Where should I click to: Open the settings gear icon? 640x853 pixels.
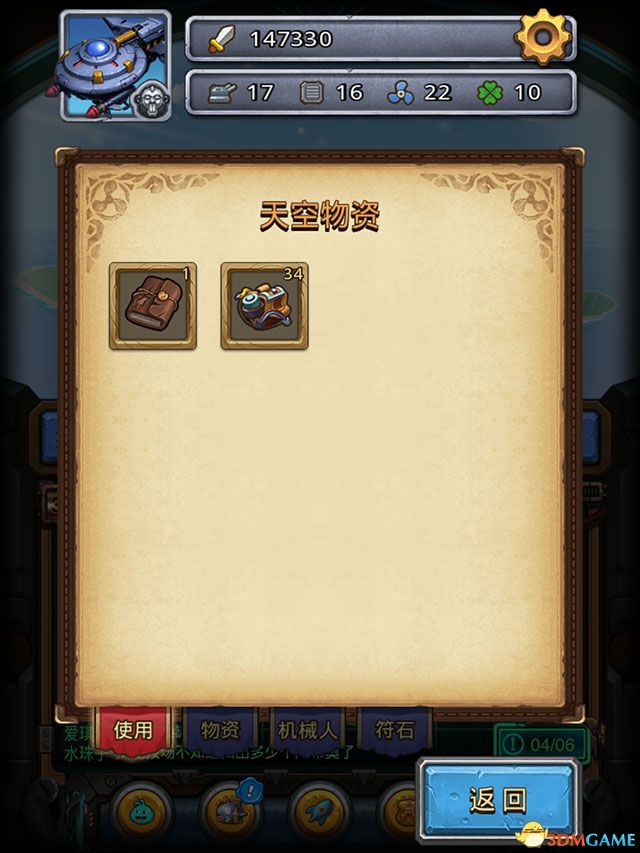543,39
